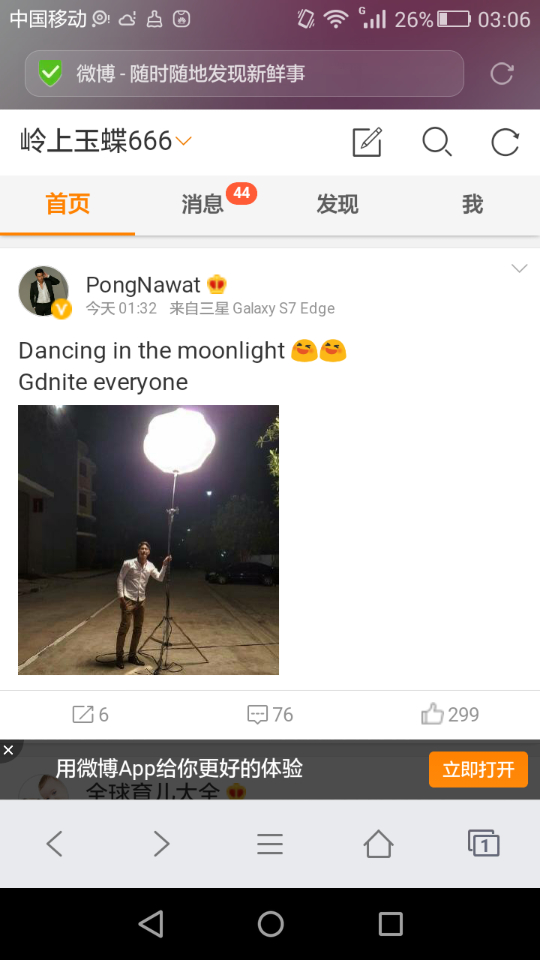Open the 我 tab
The width and height of the screenshot is (540, 960).
coord(472,204)
